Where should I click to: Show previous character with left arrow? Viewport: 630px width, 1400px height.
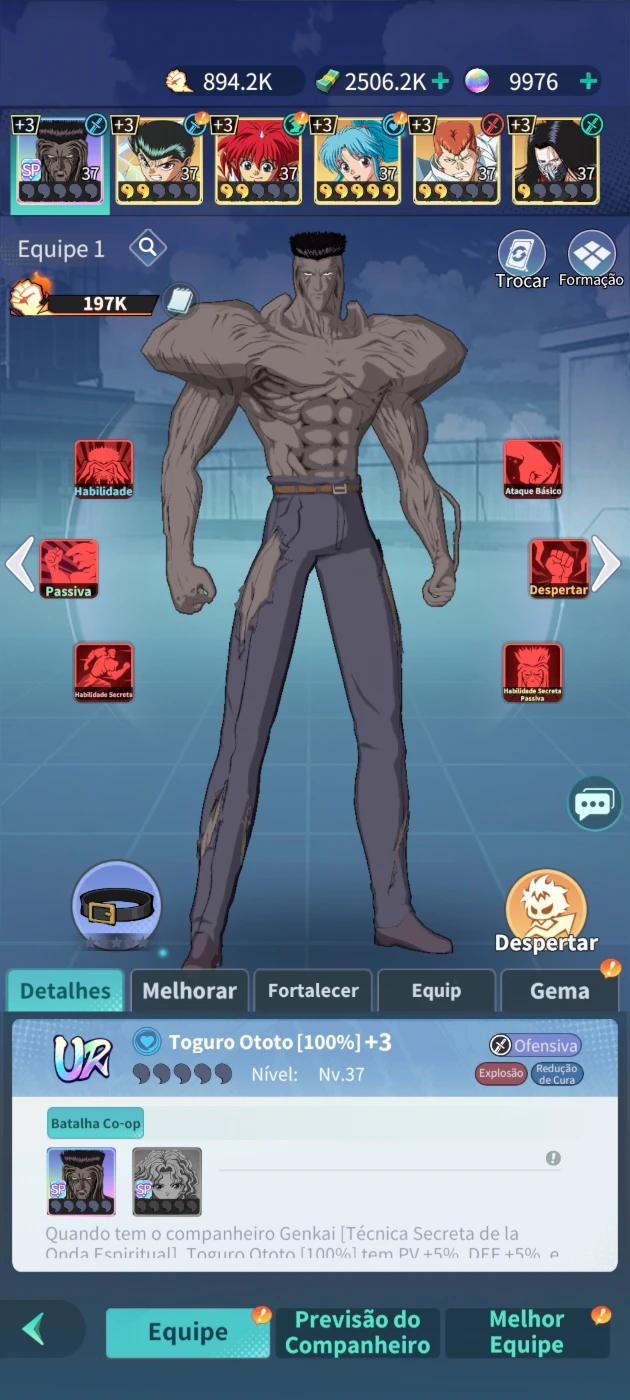[21, 564]
